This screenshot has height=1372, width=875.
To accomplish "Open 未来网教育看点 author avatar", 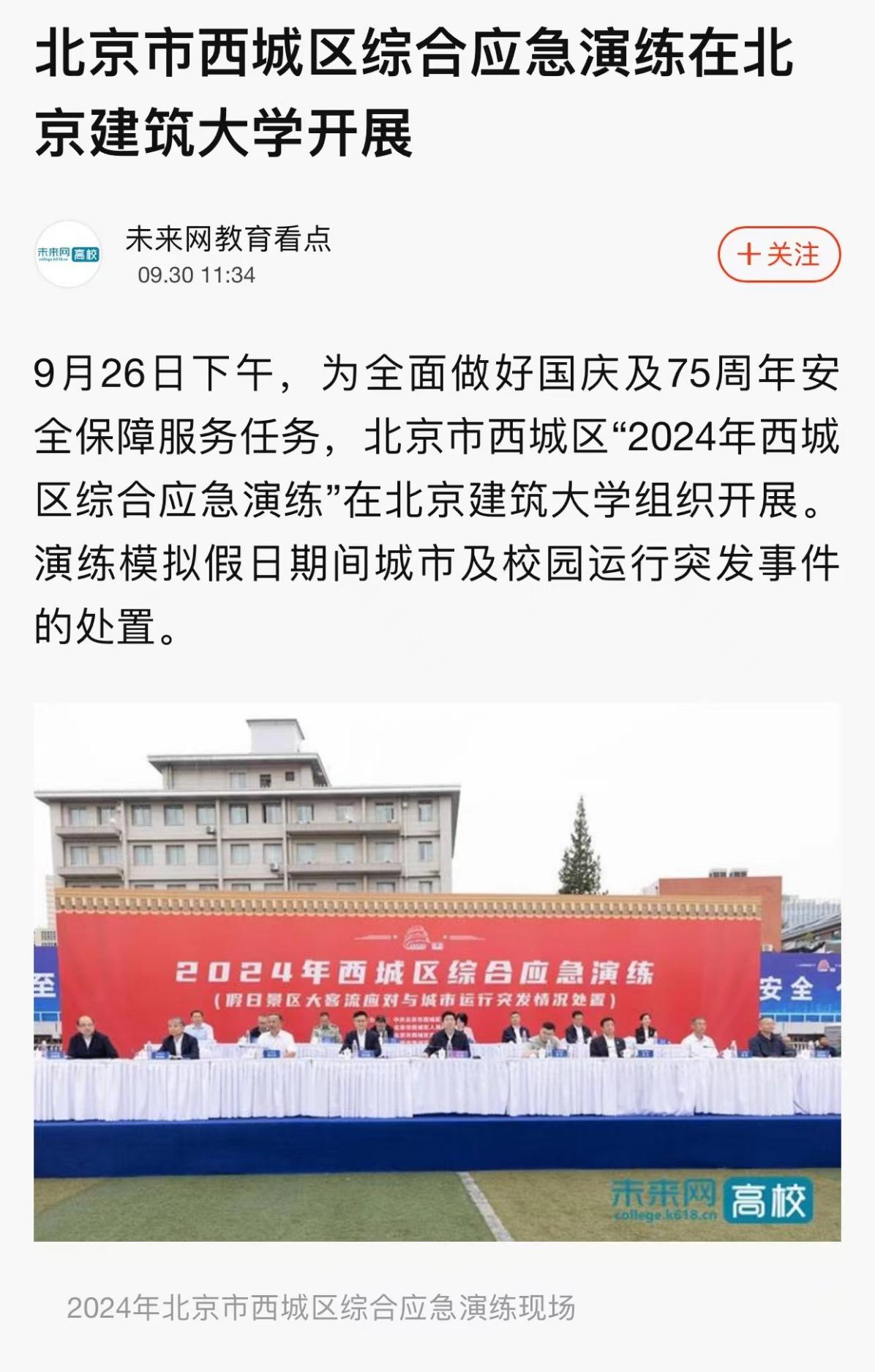I will [68, 254].
